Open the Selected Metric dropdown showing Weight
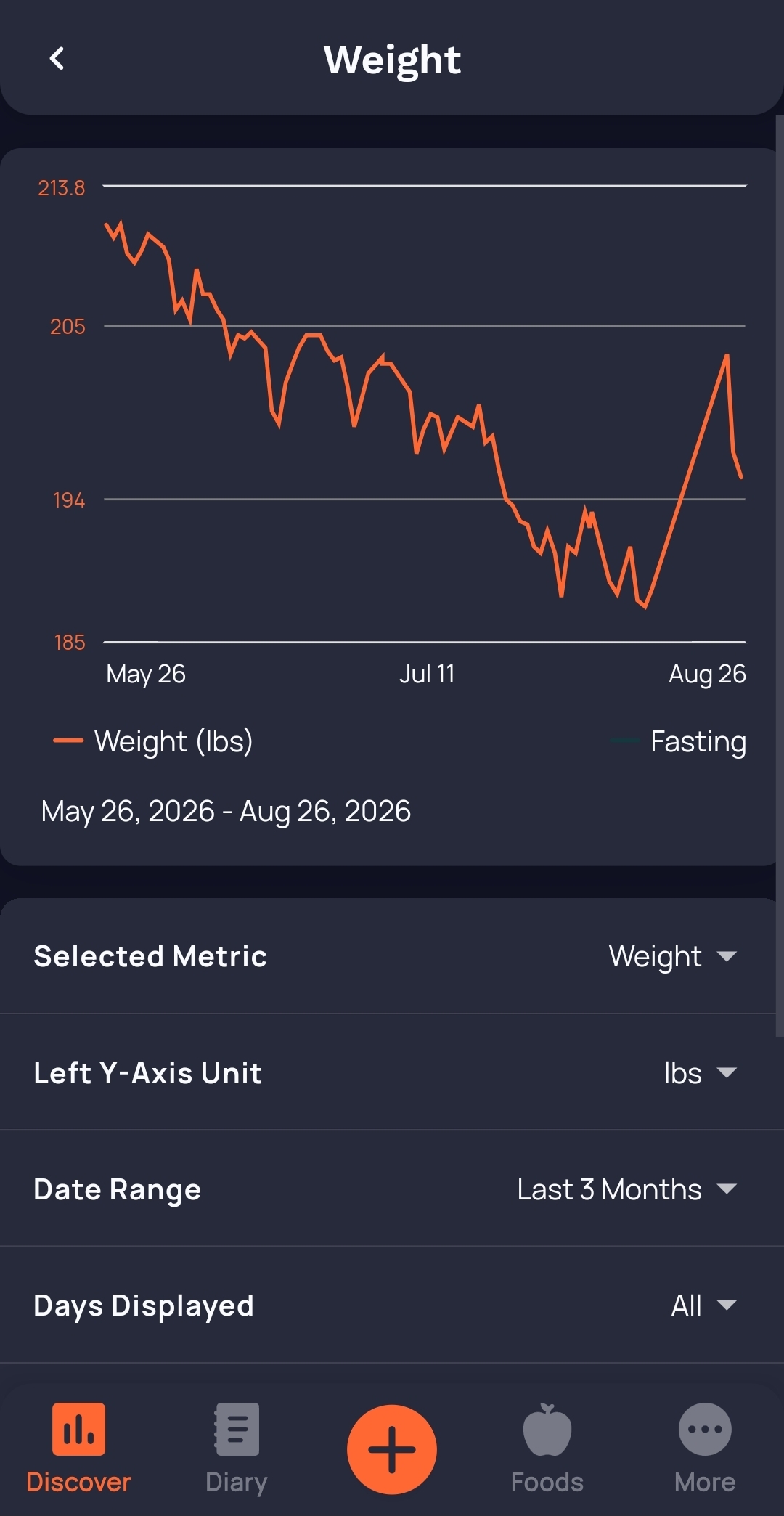This screenshot has width=784, height=1516. point(672,956)
